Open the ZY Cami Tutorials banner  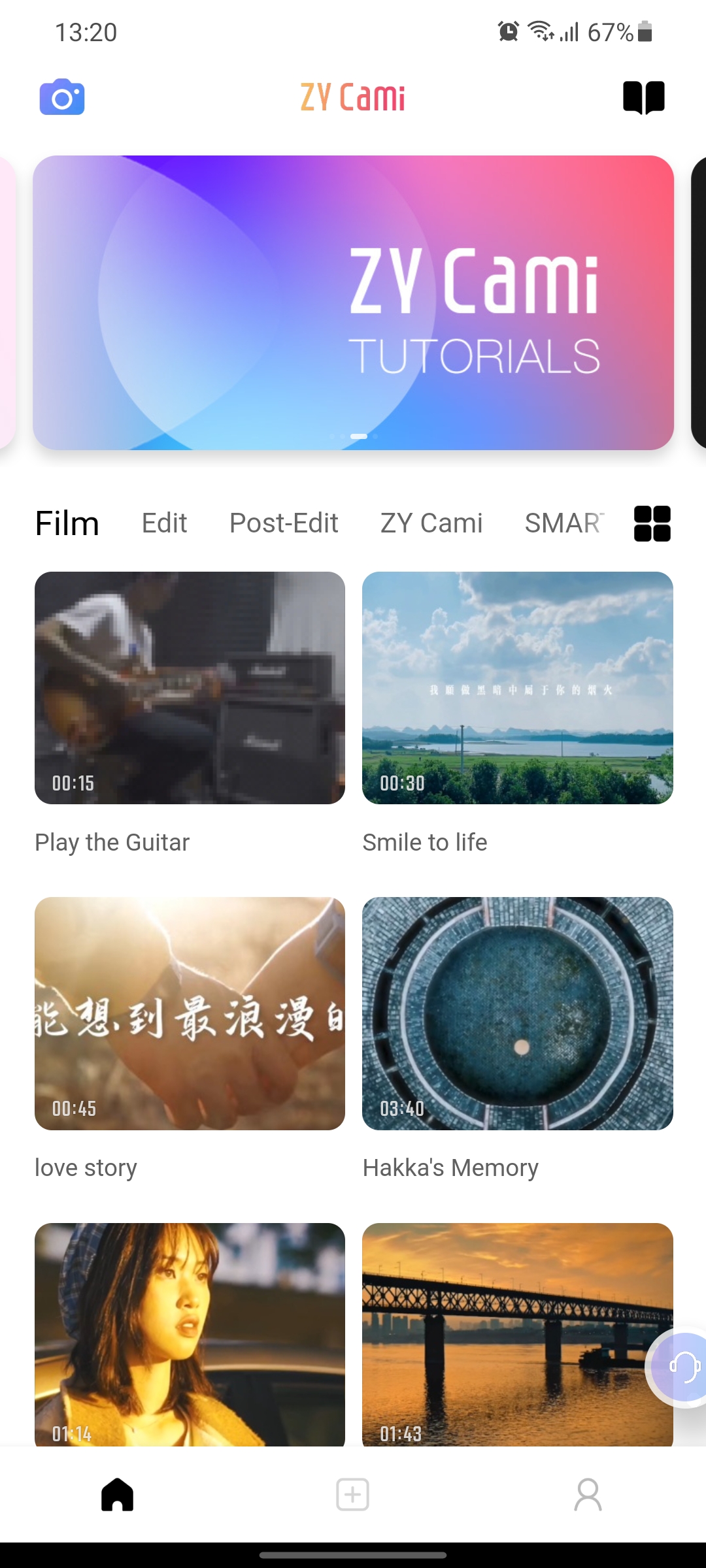click(353, 302)
